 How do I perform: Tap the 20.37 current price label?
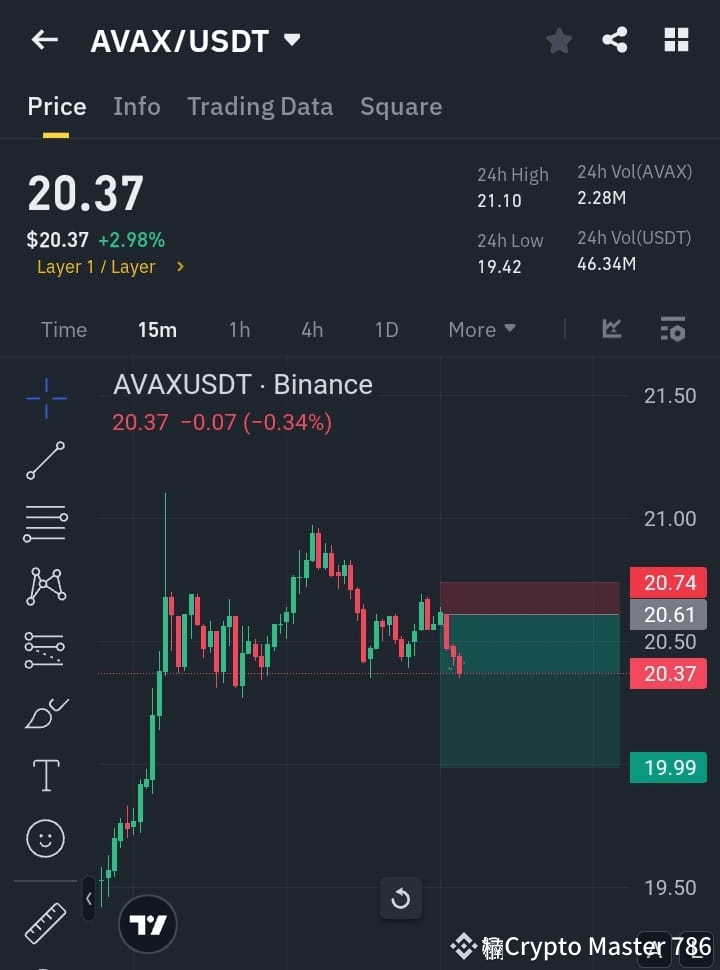(667, 673)
